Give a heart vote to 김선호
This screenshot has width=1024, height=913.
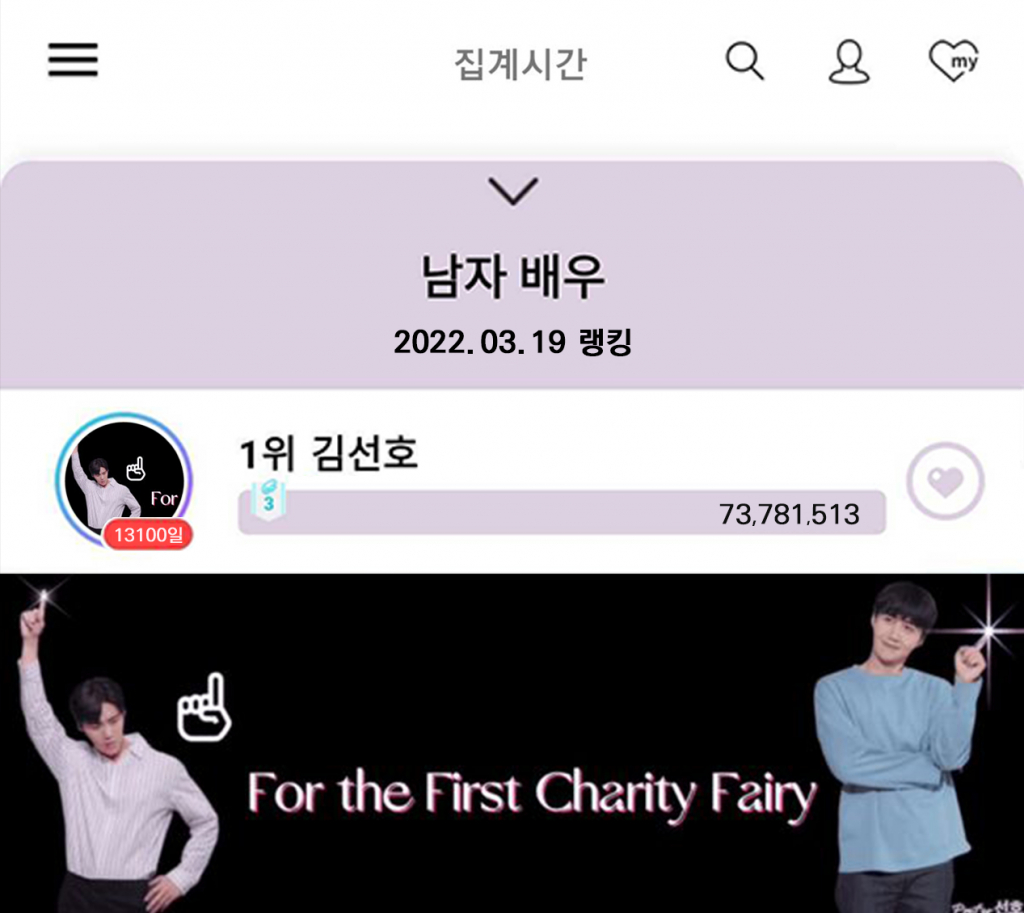945,483
